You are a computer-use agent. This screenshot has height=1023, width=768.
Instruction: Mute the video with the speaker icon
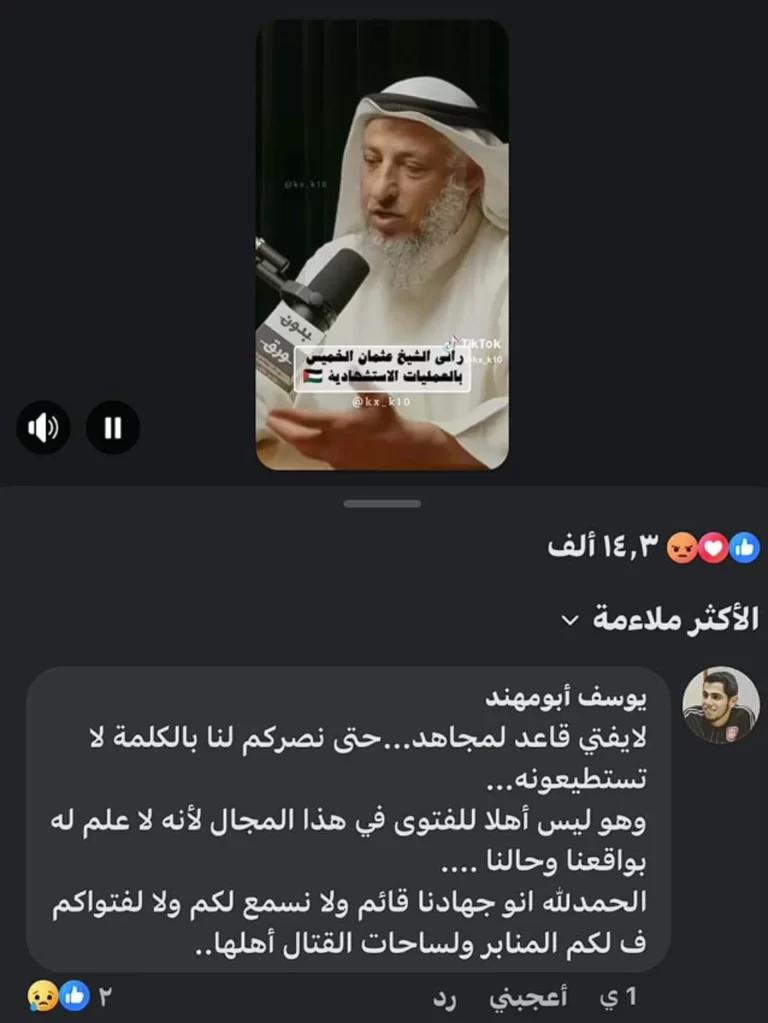(43, 428)
